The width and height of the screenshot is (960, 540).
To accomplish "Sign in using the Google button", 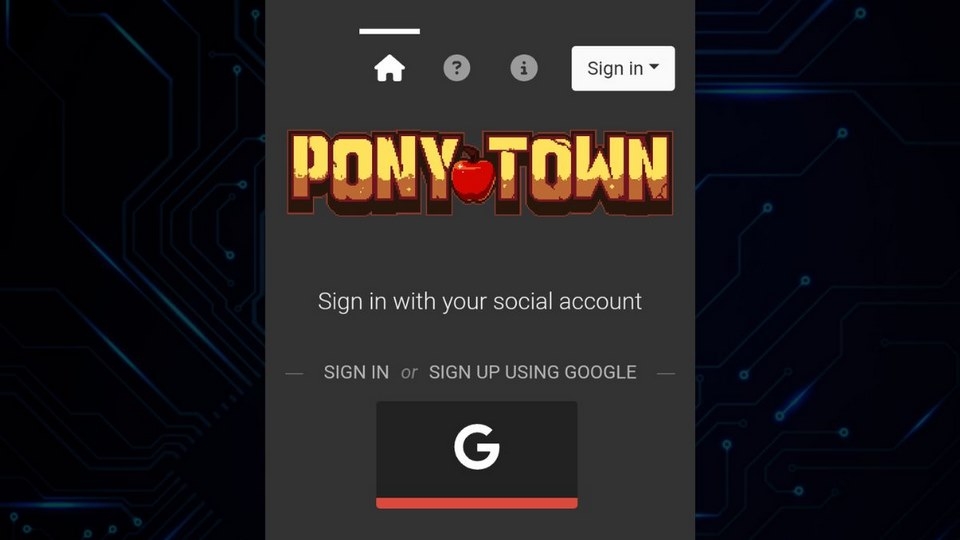I will pos(477,450).
